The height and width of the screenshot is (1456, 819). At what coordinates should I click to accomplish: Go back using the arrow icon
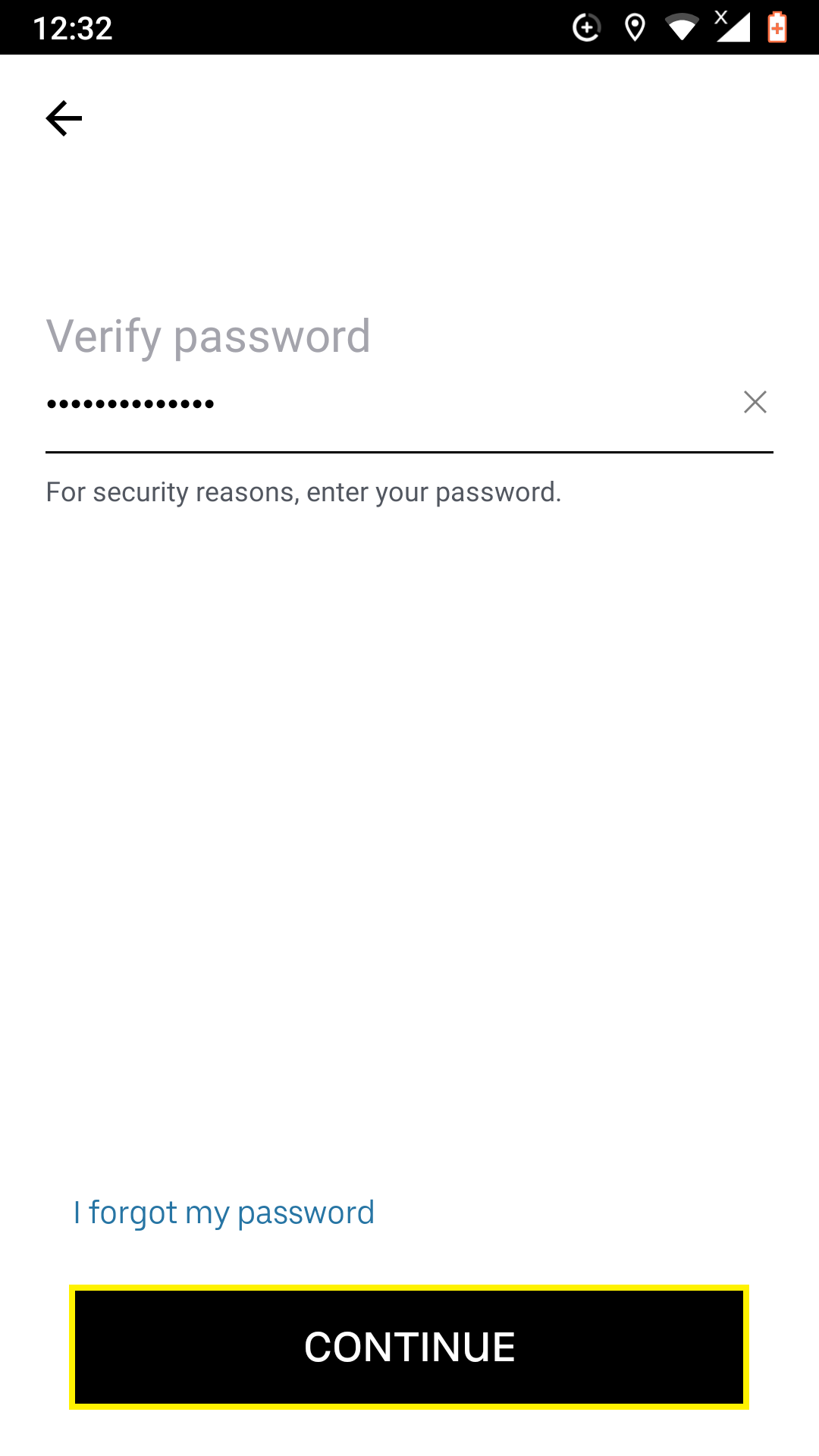64,118
